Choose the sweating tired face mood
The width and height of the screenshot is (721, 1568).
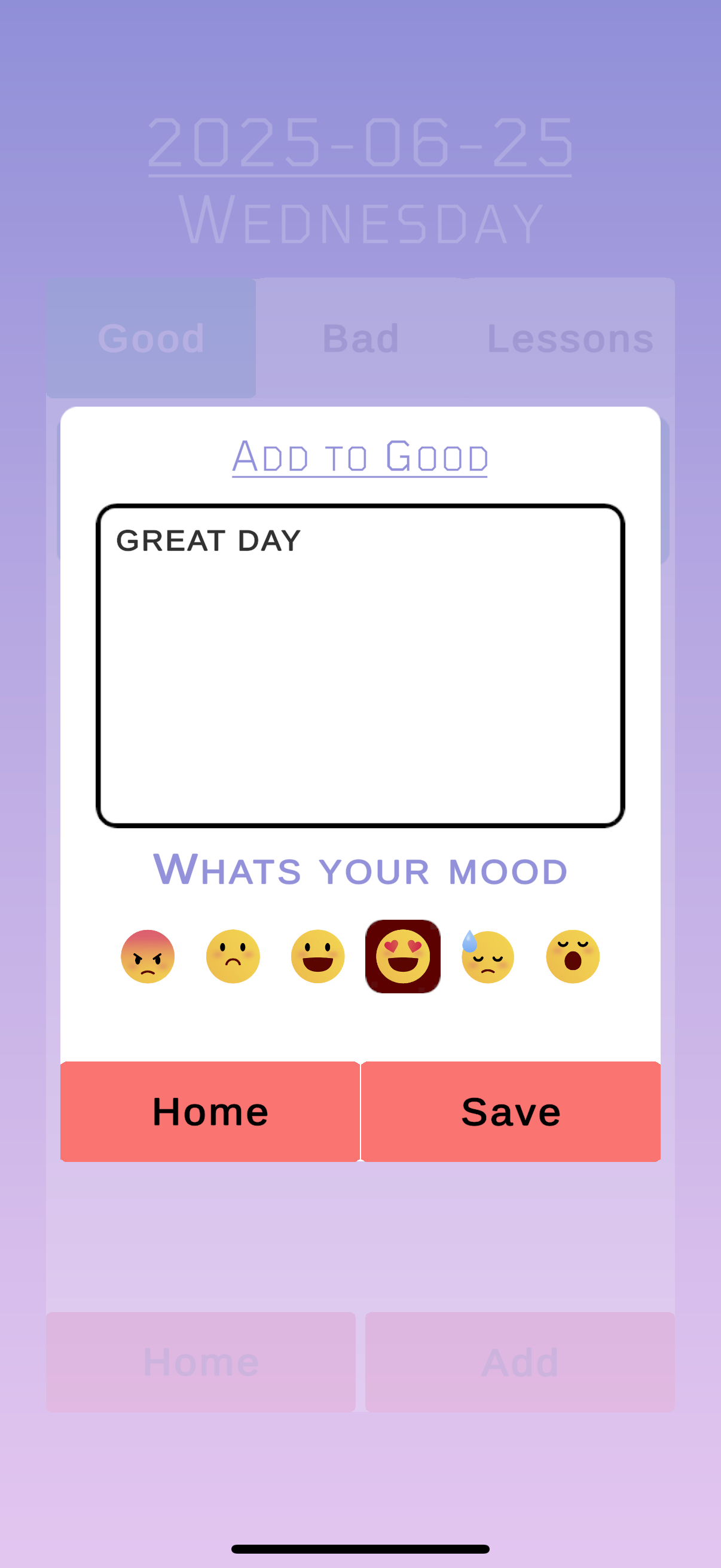tap(487, 956)
